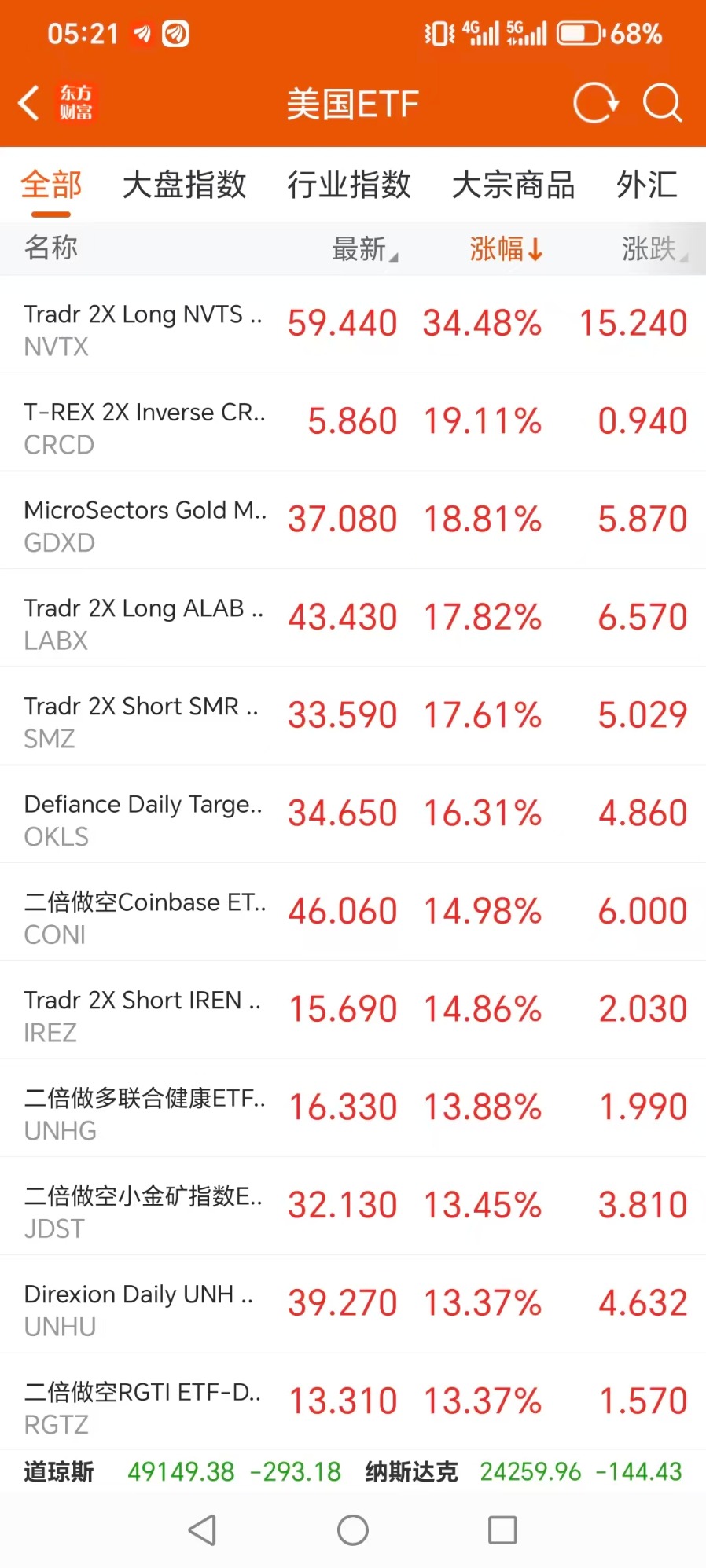Open the CONI 二倍做空Coinbase row
The height and width of the screenshot is (1568, 706).
353,913
